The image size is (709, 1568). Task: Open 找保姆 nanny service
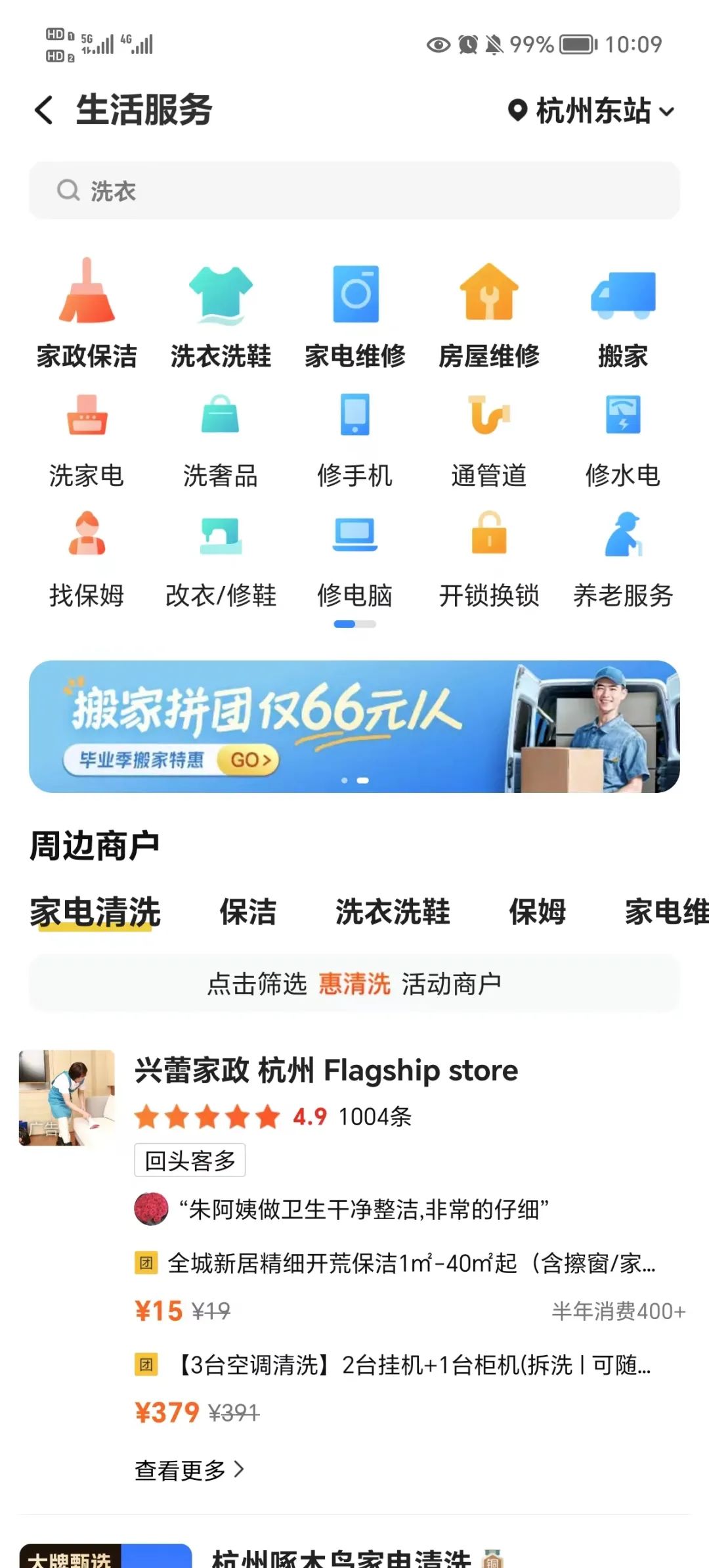click(87, 560)
